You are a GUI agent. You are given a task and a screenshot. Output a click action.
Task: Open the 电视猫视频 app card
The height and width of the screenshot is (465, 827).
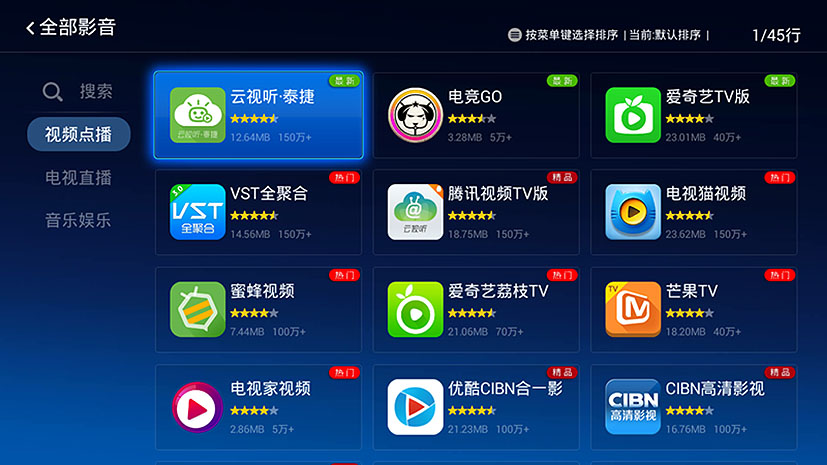pos(693,212)
